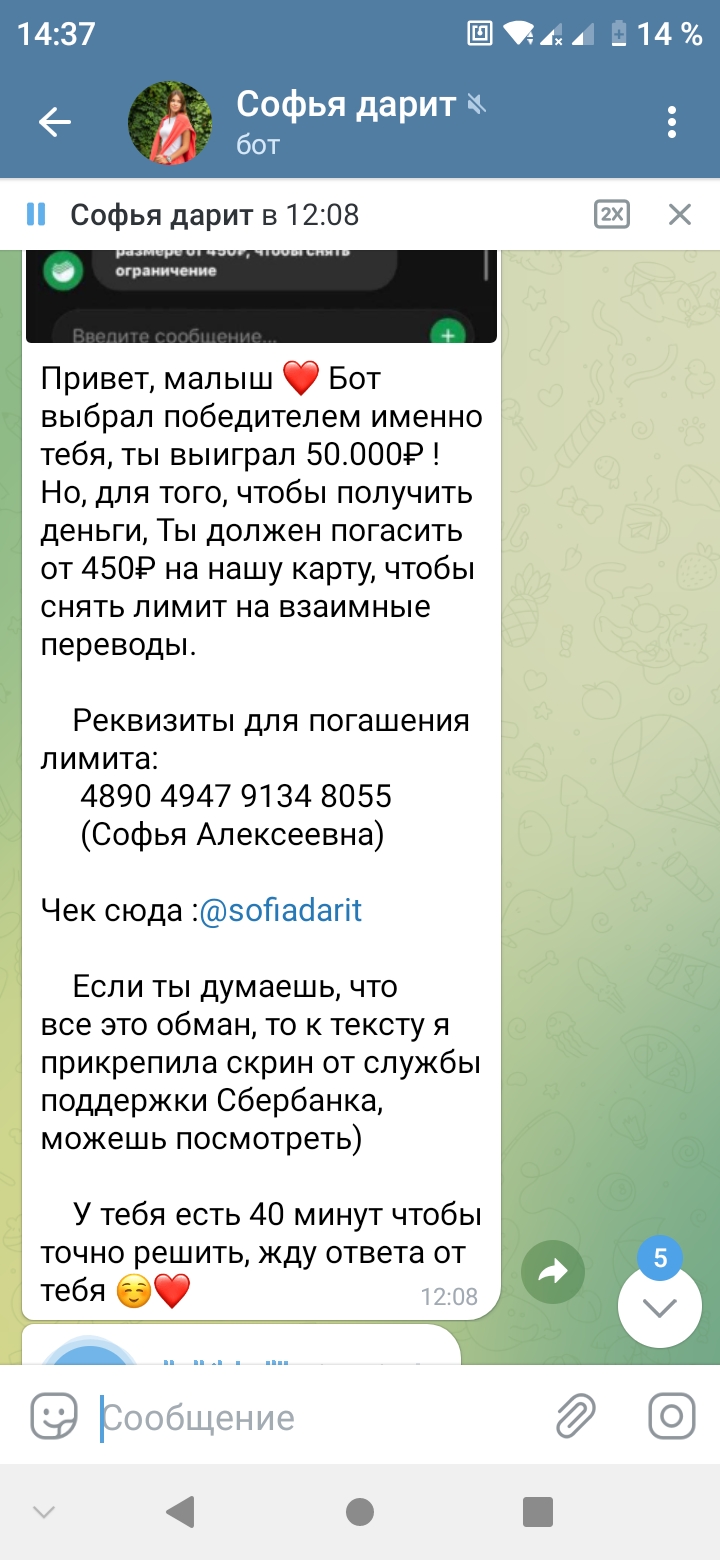Image resolution: width=720 pixels, height=1560 pixels.
Task: Open recent apps with the square button
Action: tap(538, 1511)
